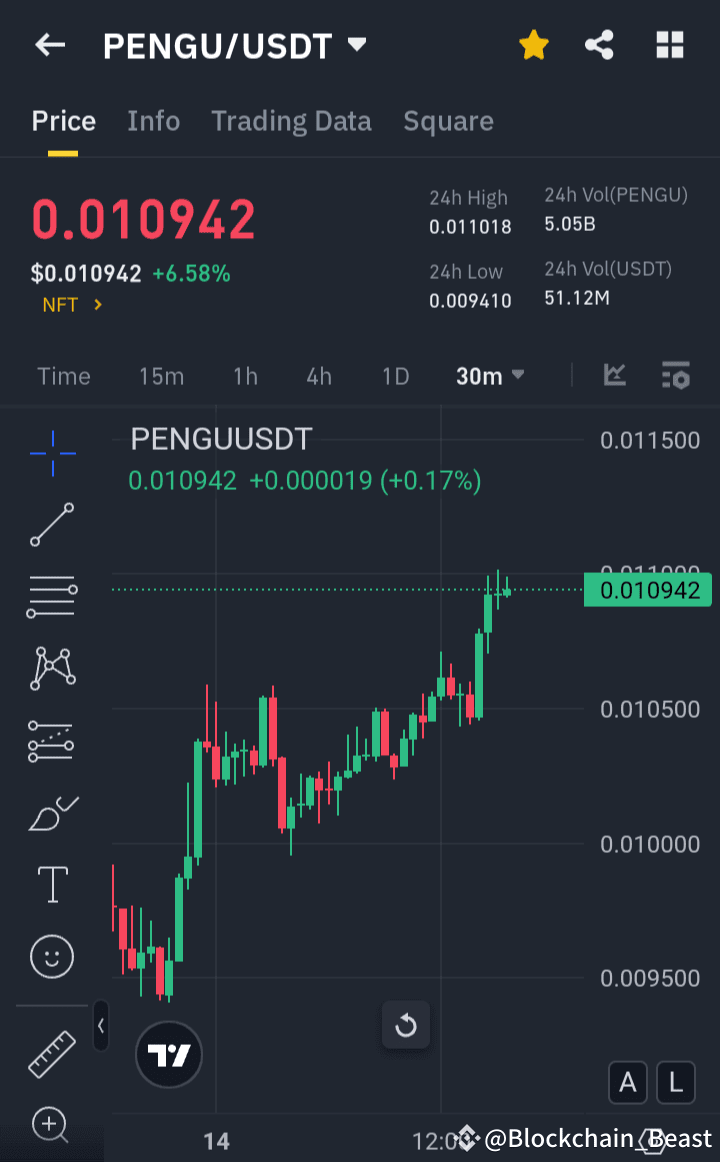
Task: Open the chart indicators panel
Action: [614, 375]
